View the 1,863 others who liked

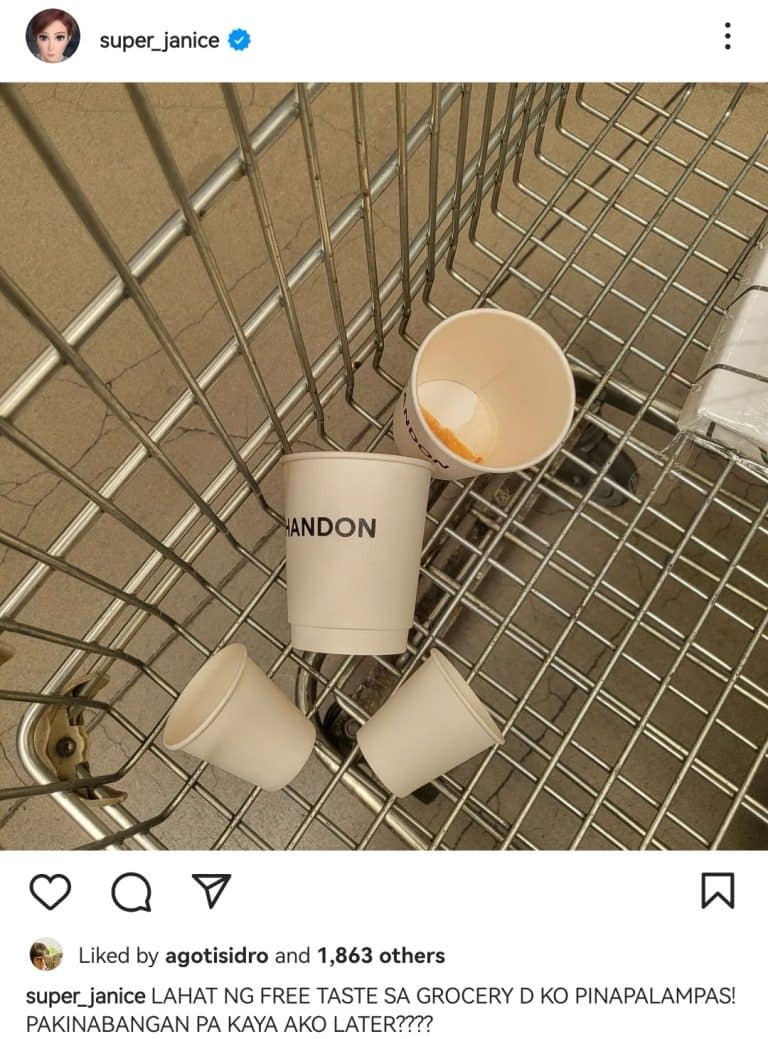click(380, 955)
